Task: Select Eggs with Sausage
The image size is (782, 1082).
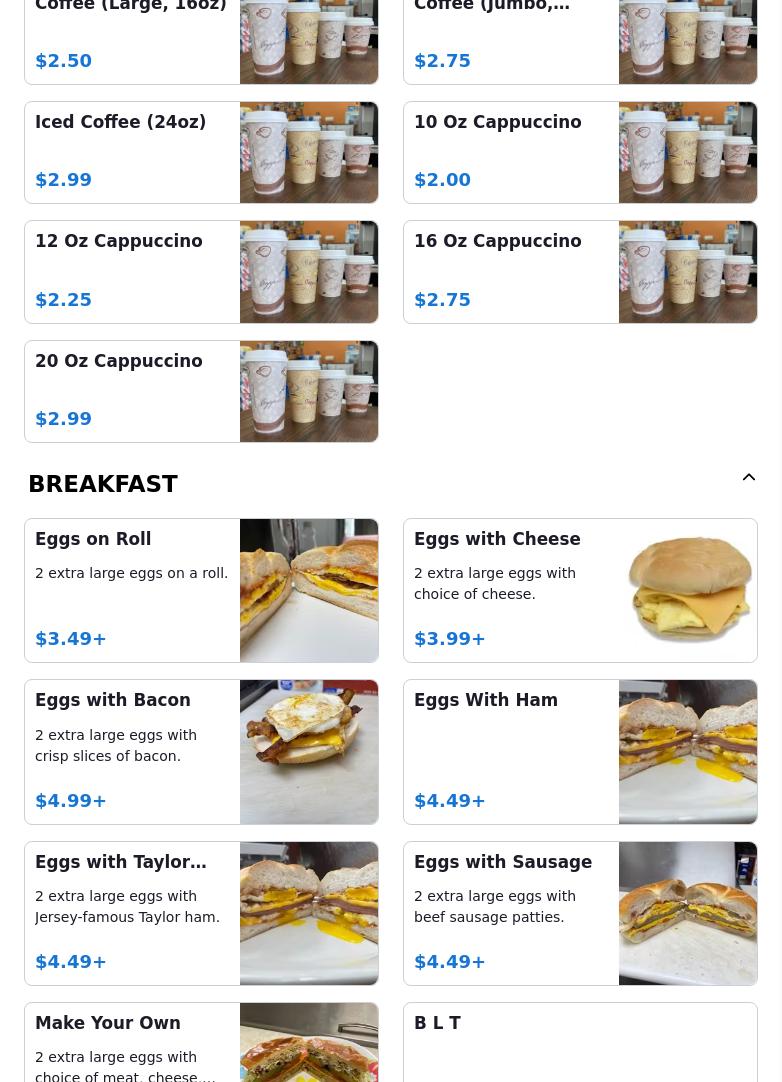Action: 580,913
